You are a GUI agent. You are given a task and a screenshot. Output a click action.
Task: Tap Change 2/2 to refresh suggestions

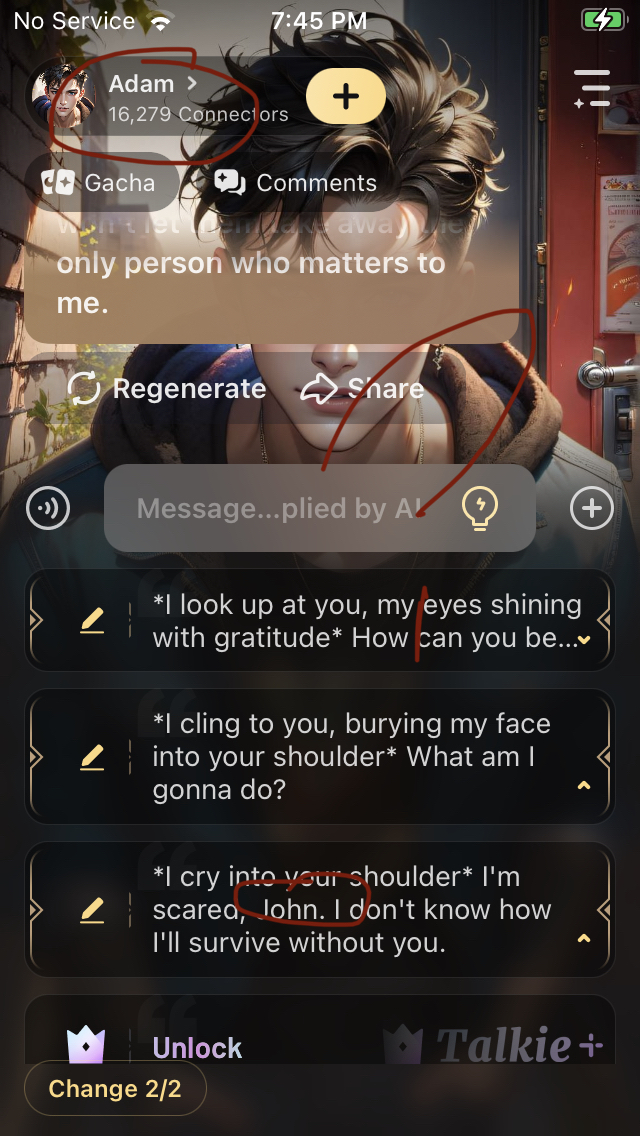[x=115, y=1088]
